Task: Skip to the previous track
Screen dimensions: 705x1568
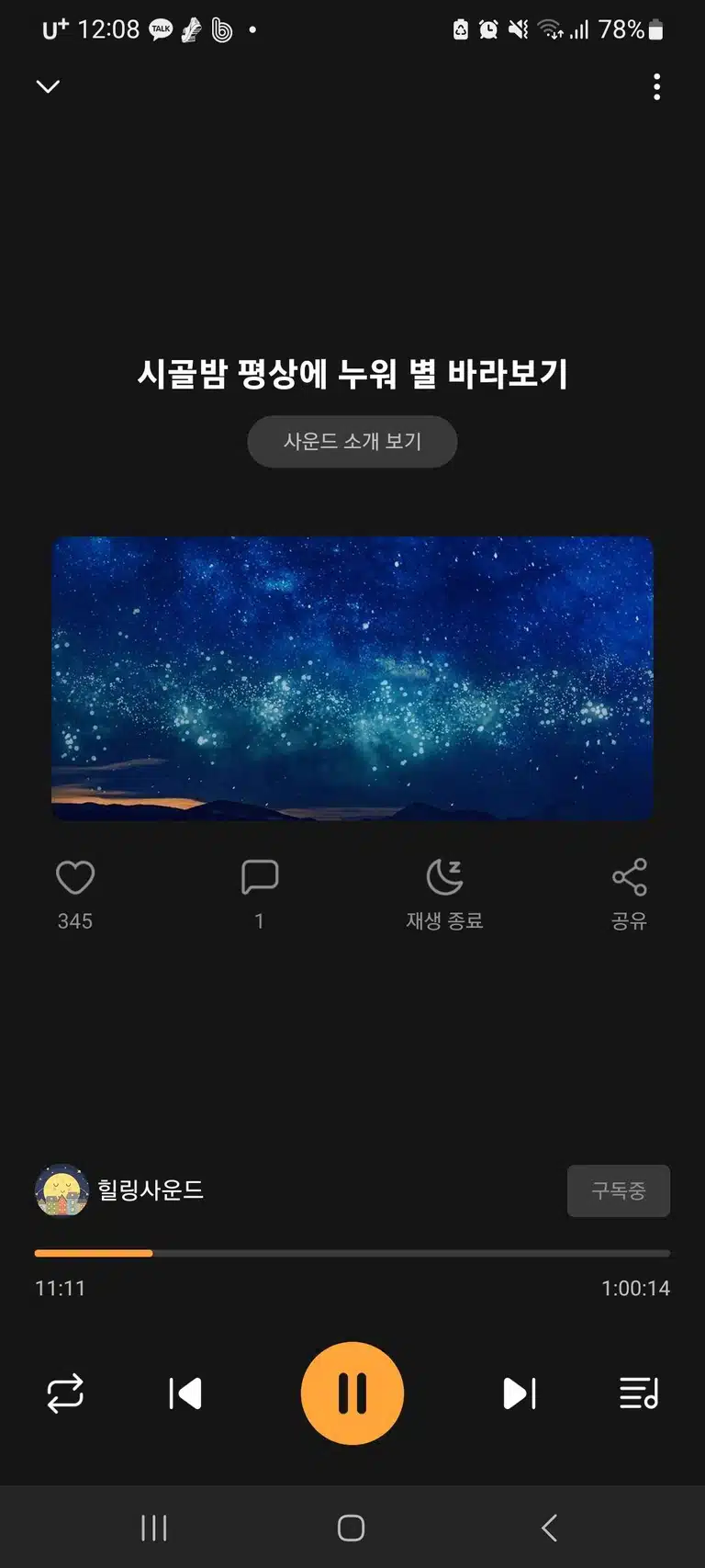Action: (x=185, y=1393)
